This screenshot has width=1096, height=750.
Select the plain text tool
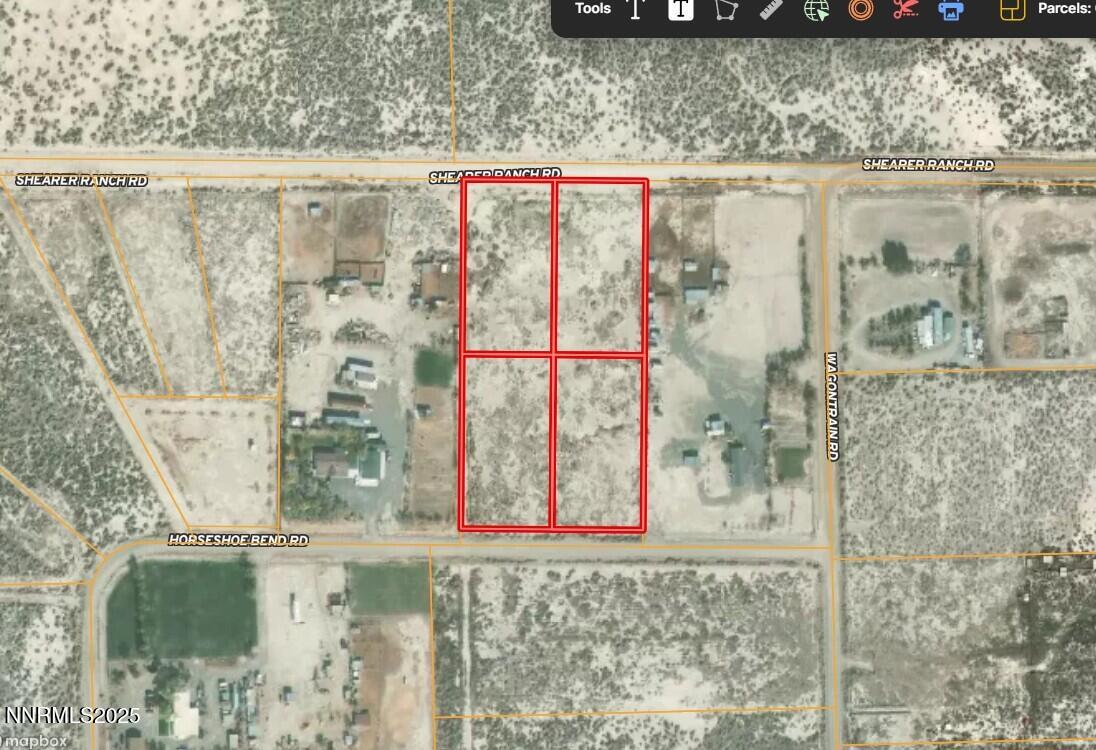click(x=635, y=9)
